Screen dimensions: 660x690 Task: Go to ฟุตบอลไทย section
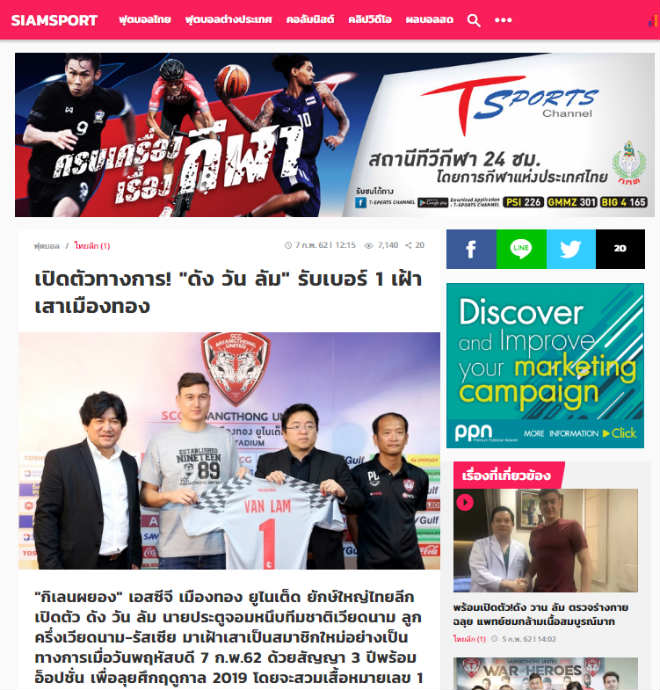(144, 20)
